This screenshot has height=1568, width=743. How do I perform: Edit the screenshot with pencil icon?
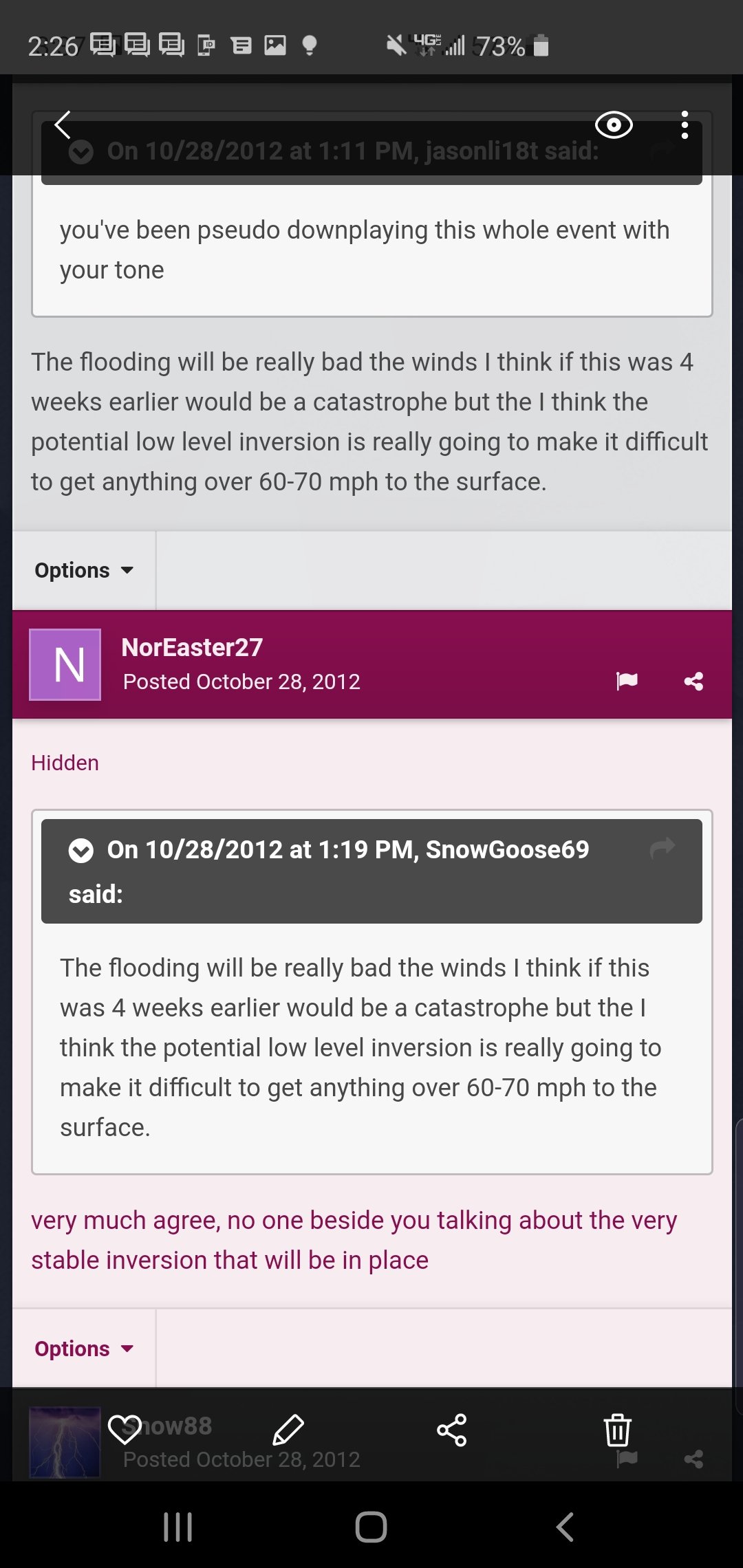[x=288, y=1430]
